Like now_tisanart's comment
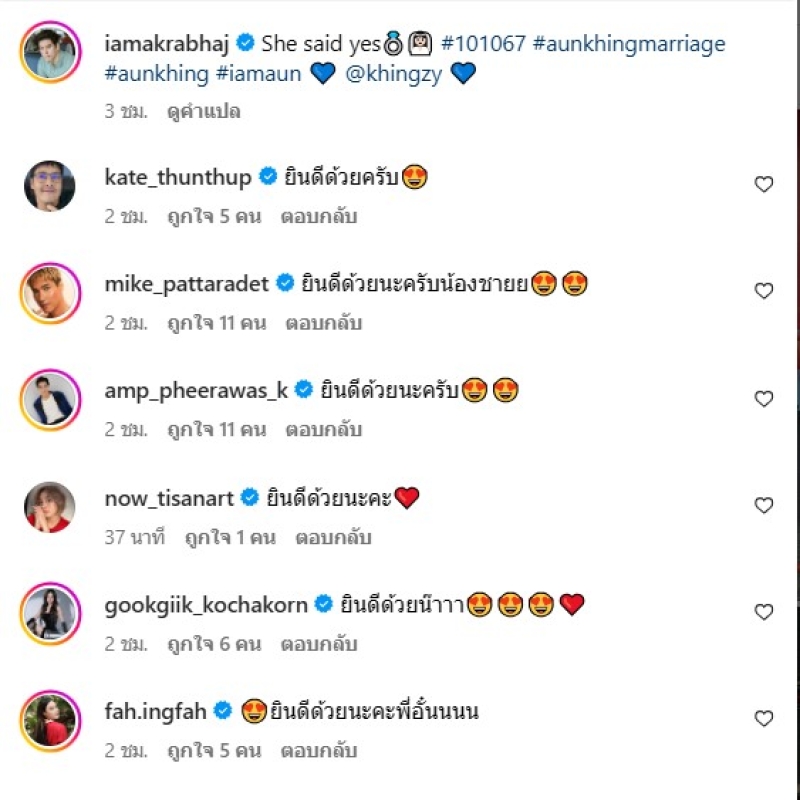800x800 pixels. pyautogui.click(x=763, y=506)
